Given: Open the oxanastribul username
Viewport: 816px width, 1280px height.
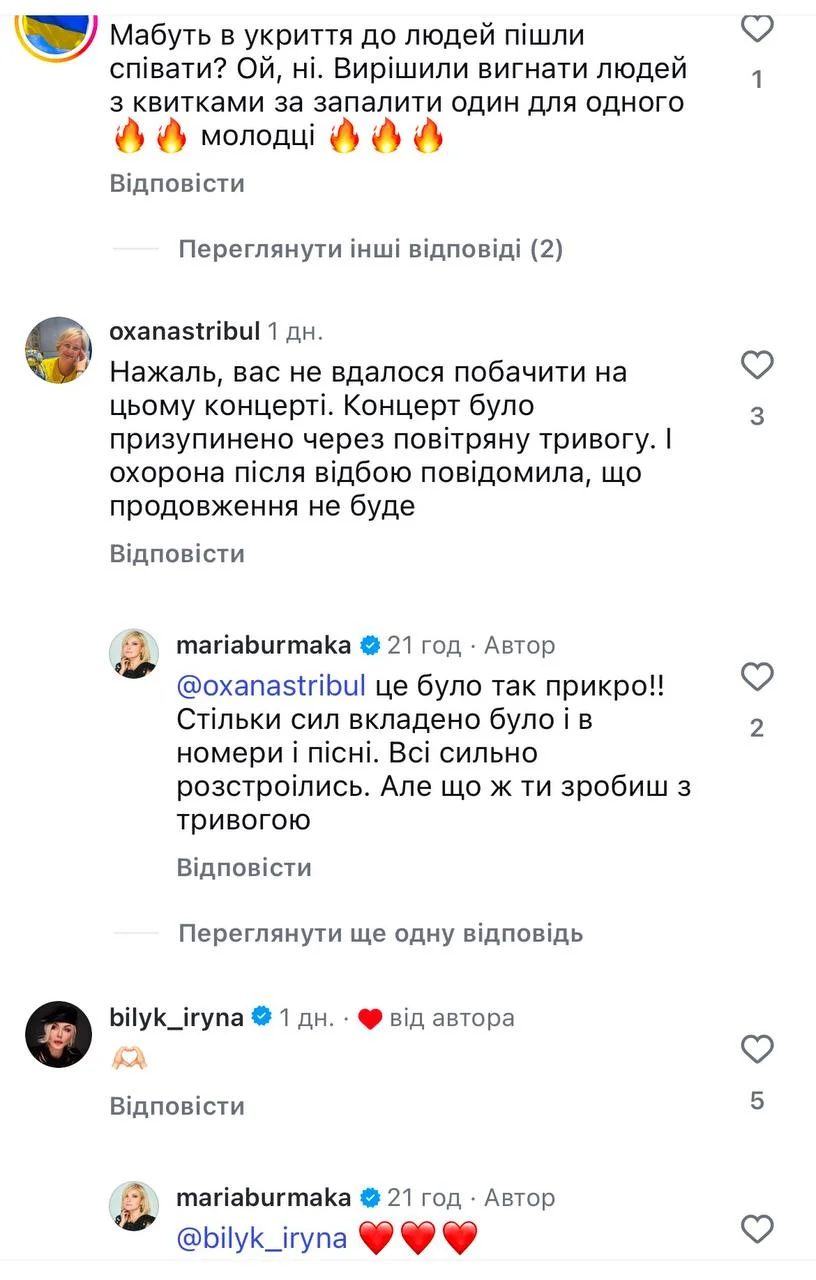Looking at the screenshot, I should tap(184, 331).
